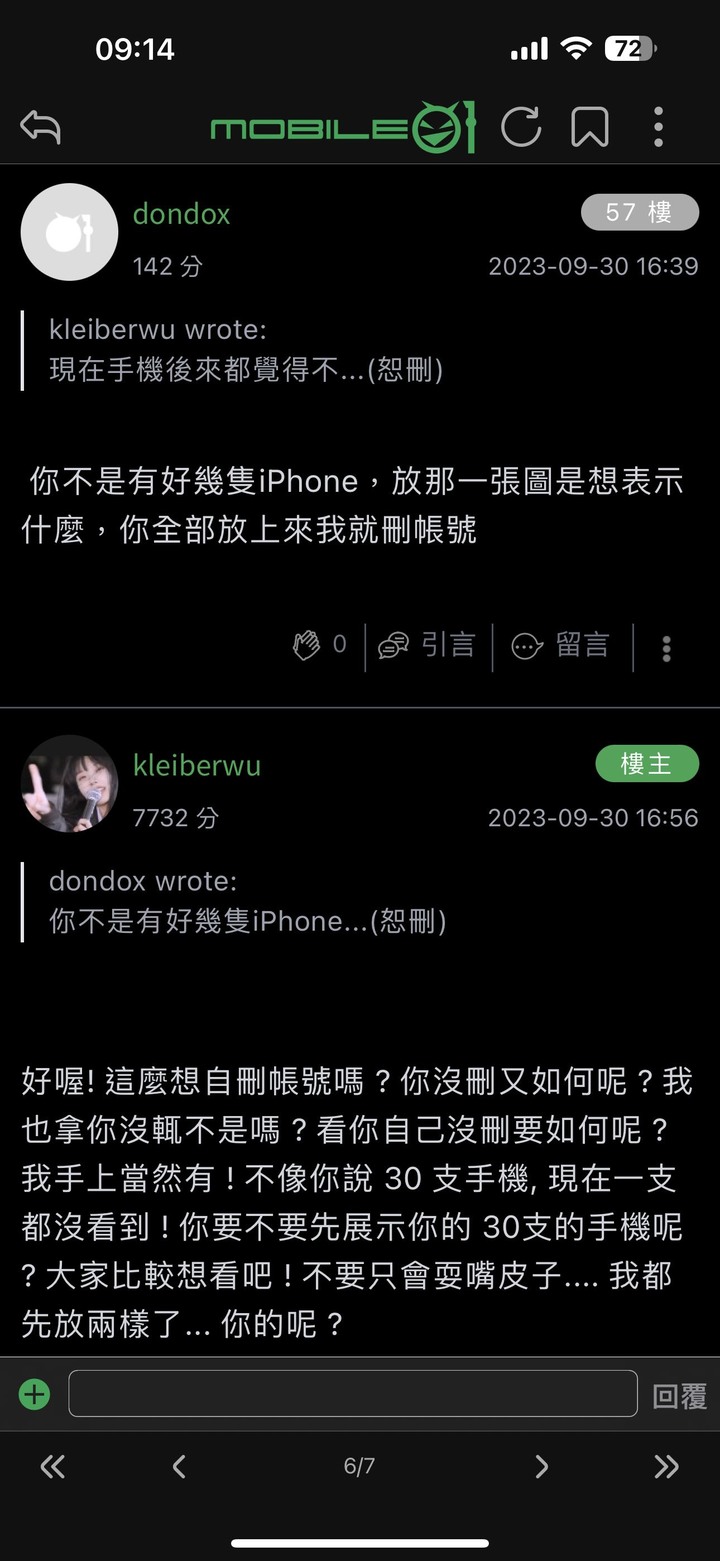The image size is (720, 1561).
Task: Submit with the 回覆 button
Action: coord(679,1396)
